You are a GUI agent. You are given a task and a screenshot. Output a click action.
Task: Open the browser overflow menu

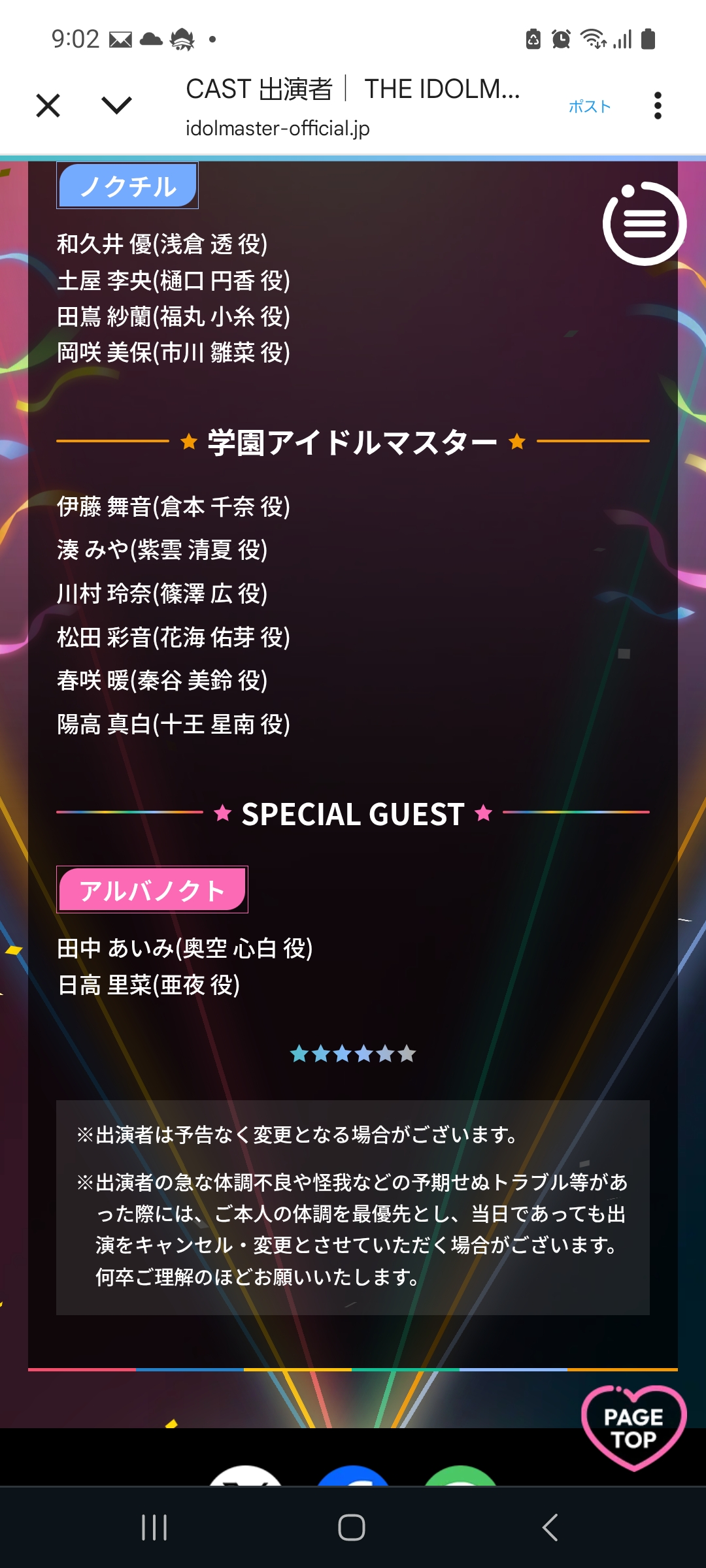(658, 105)
